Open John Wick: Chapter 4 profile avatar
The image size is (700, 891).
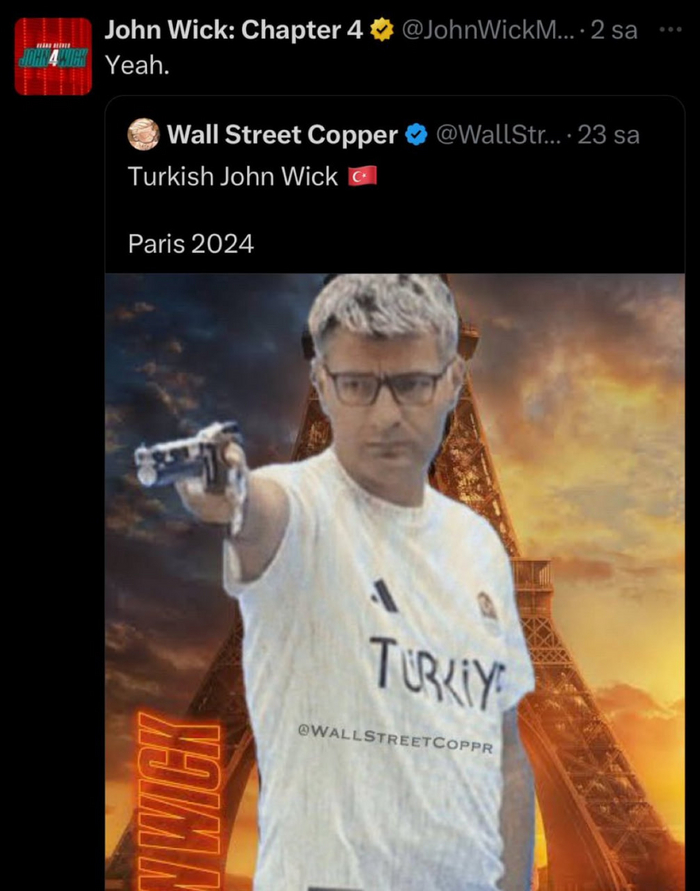click(x=52, y=56)
